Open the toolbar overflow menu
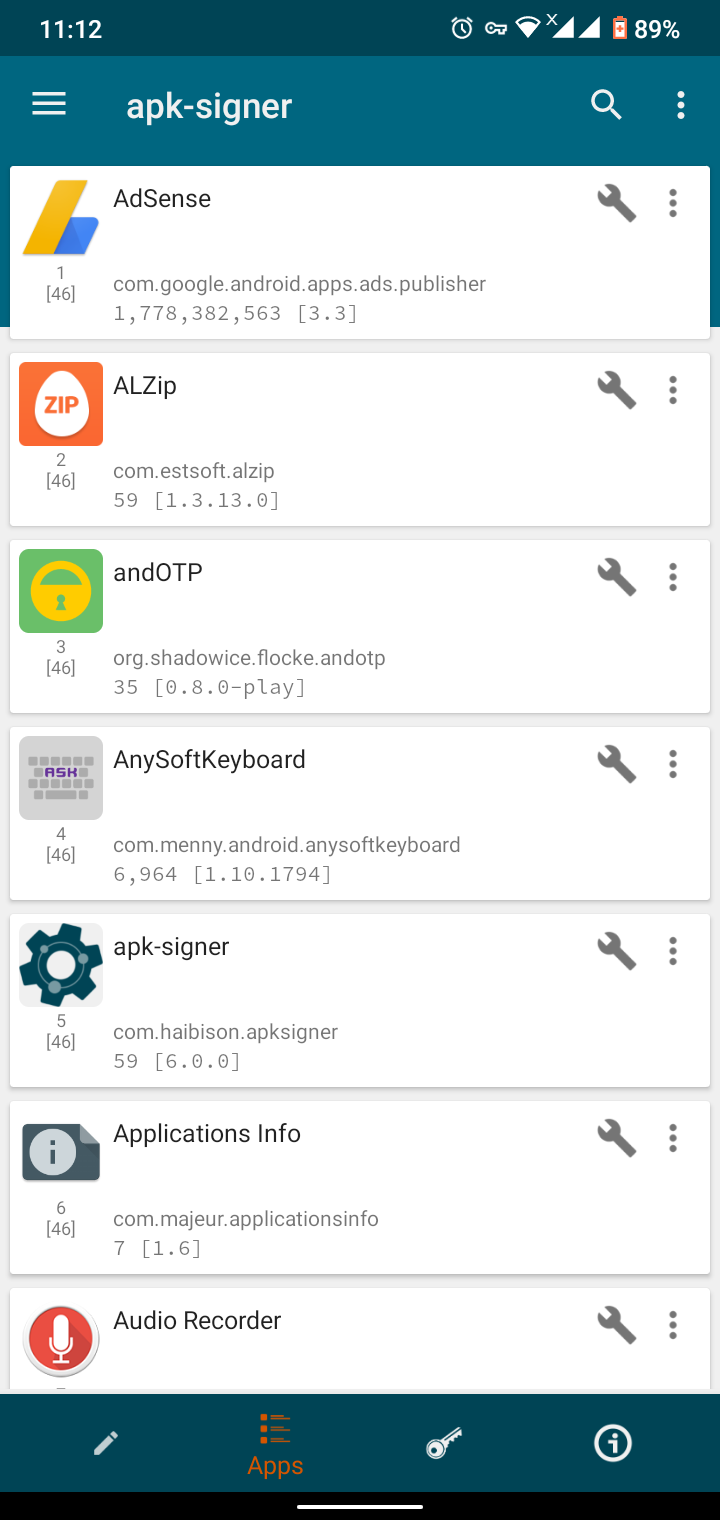720x1520 pixels. (x=681, y=104)
